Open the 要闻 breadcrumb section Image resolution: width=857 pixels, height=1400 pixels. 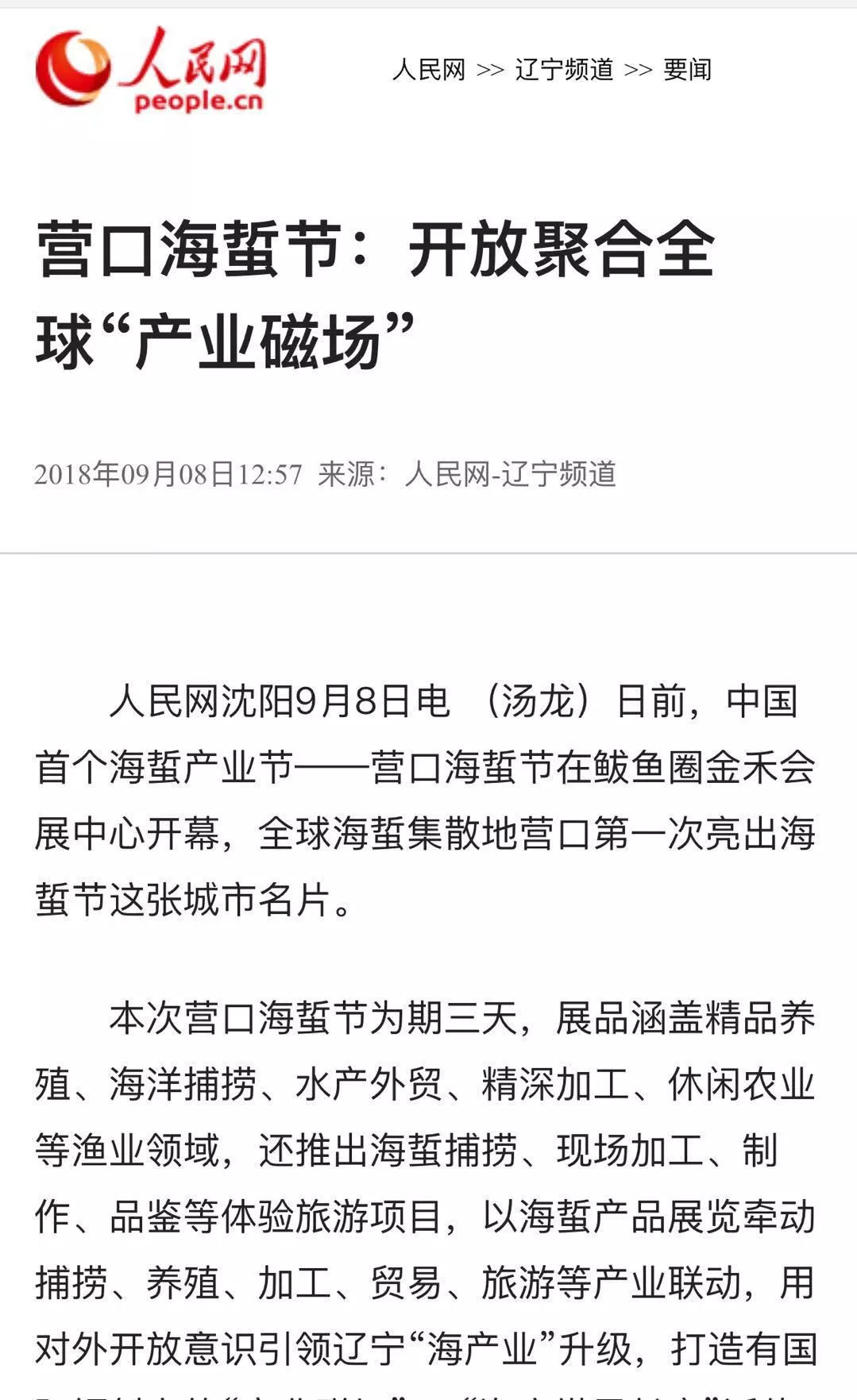[687, 70]
